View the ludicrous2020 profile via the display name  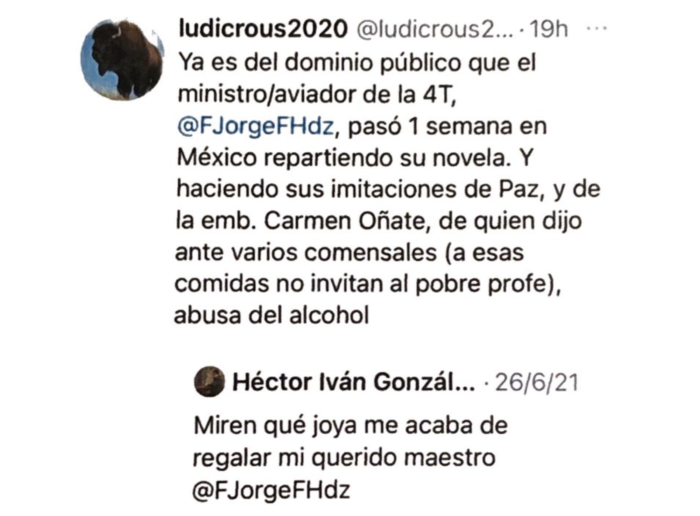[x=258, y=31]
